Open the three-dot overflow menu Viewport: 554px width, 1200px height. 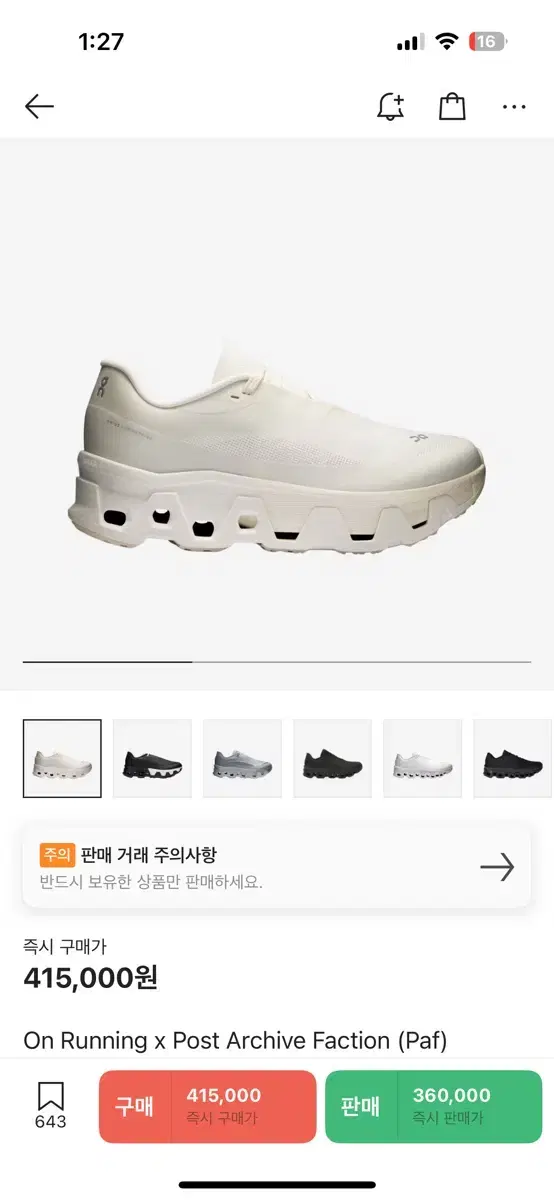(x=514, y=106)
